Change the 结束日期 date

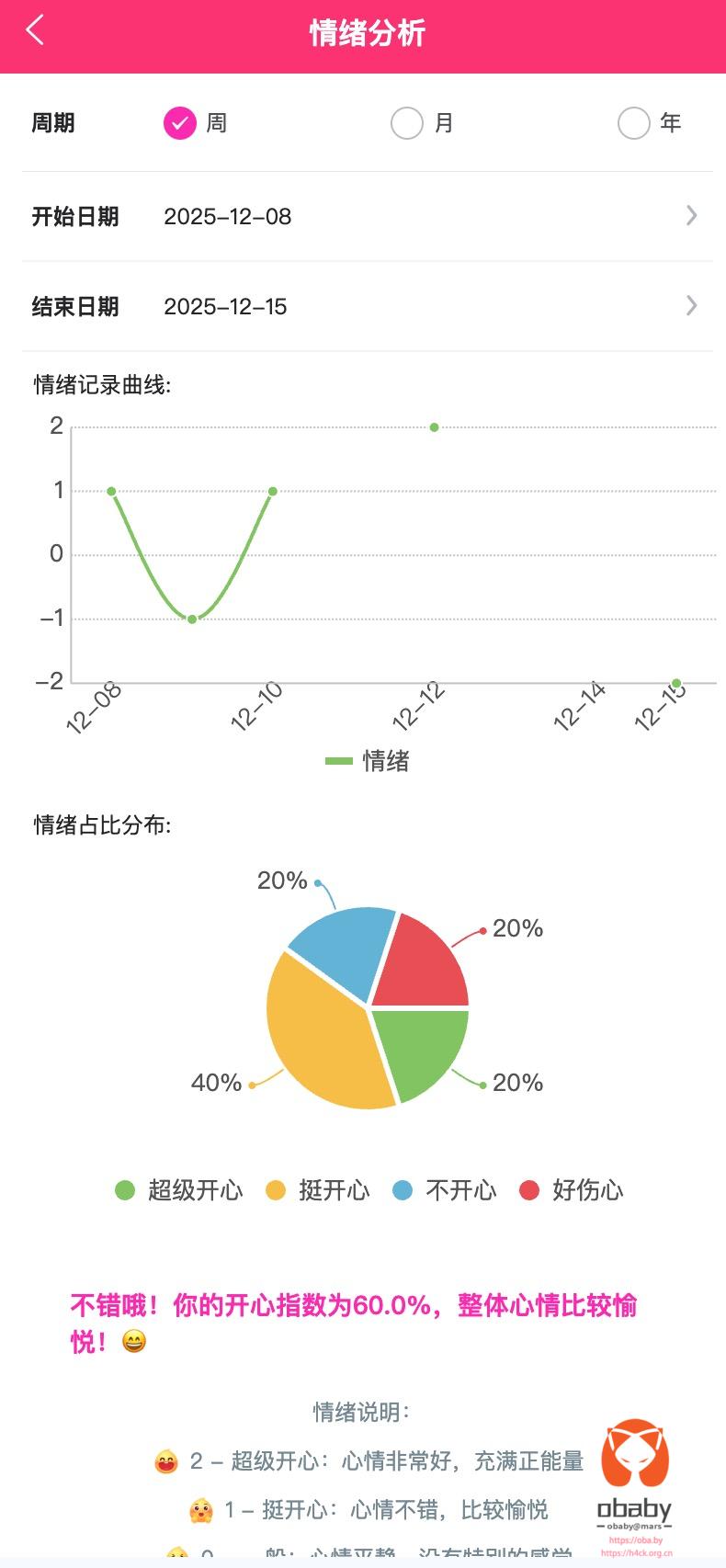(368, 307)
